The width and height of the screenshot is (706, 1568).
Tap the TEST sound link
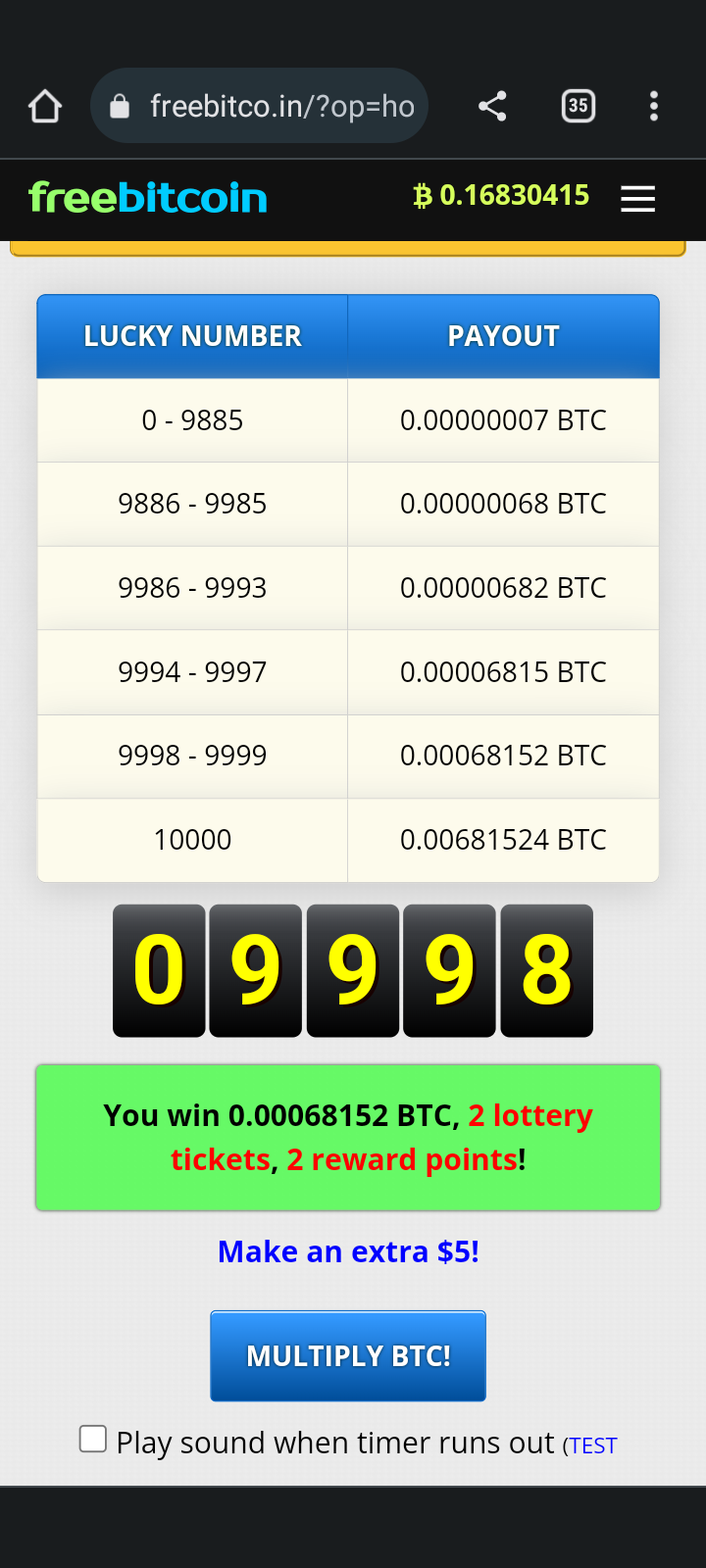click(x=593, y=1445)
